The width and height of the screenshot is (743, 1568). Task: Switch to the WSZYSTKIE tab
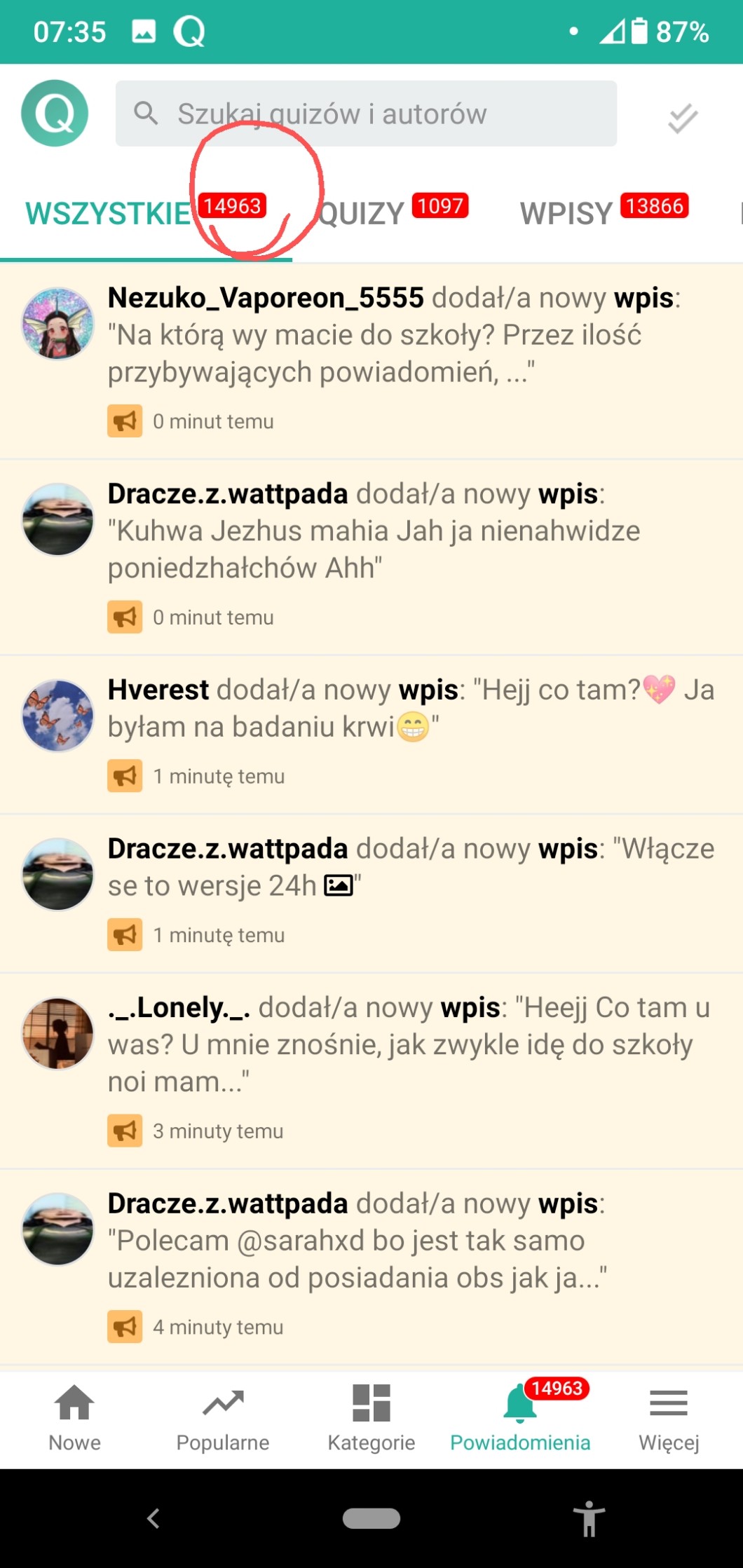(109, 213)
